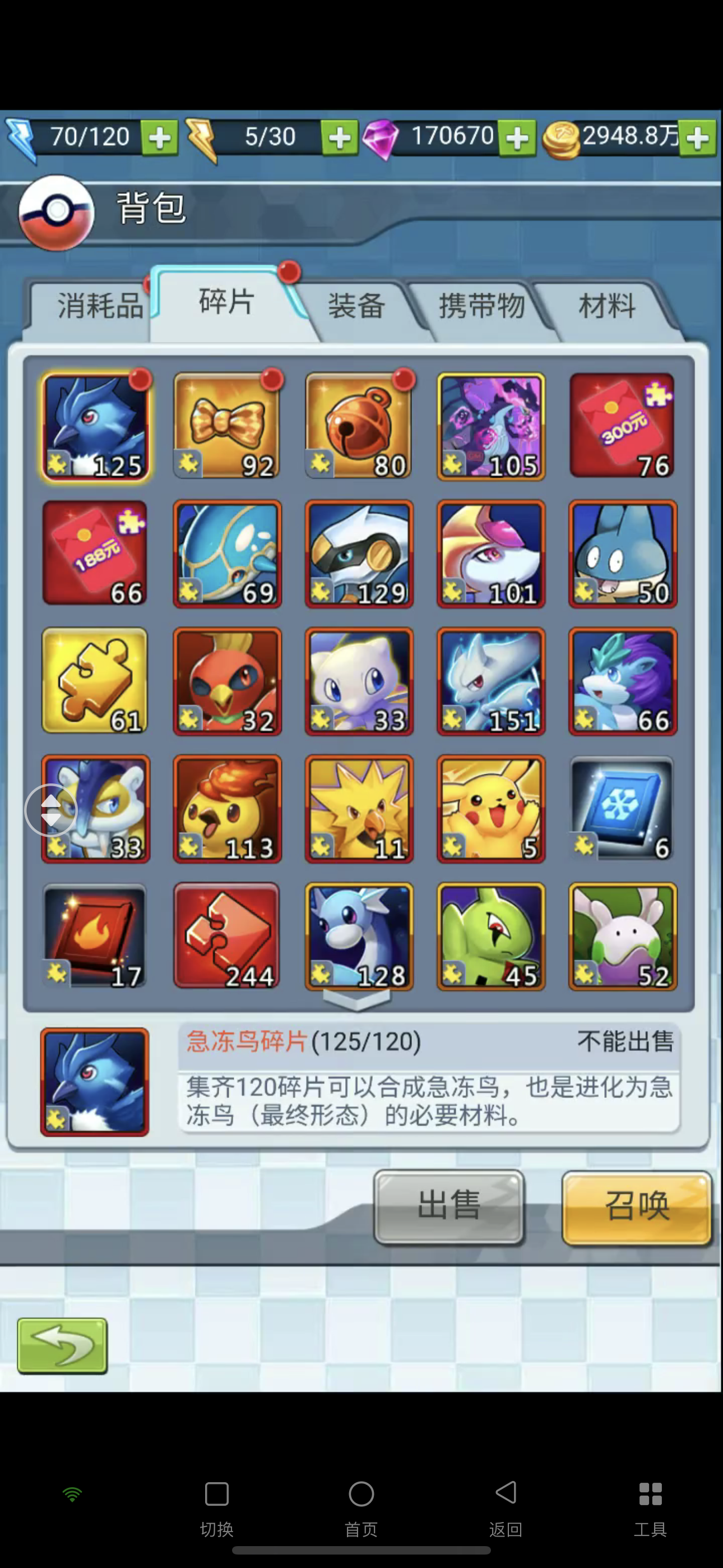Select the bell fragment with count 80

tap(359, 426)
